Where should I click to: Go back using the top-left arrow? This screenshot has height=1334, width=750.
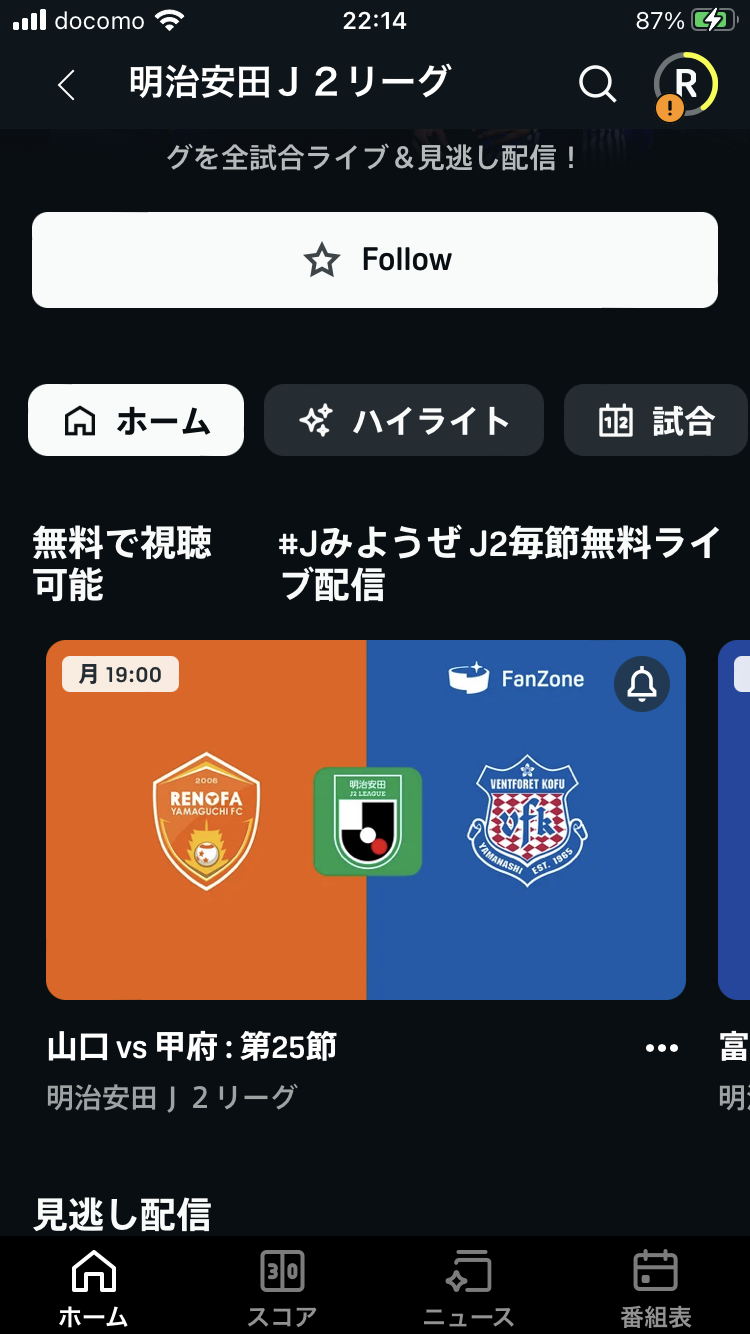click(x=66, y=85)
